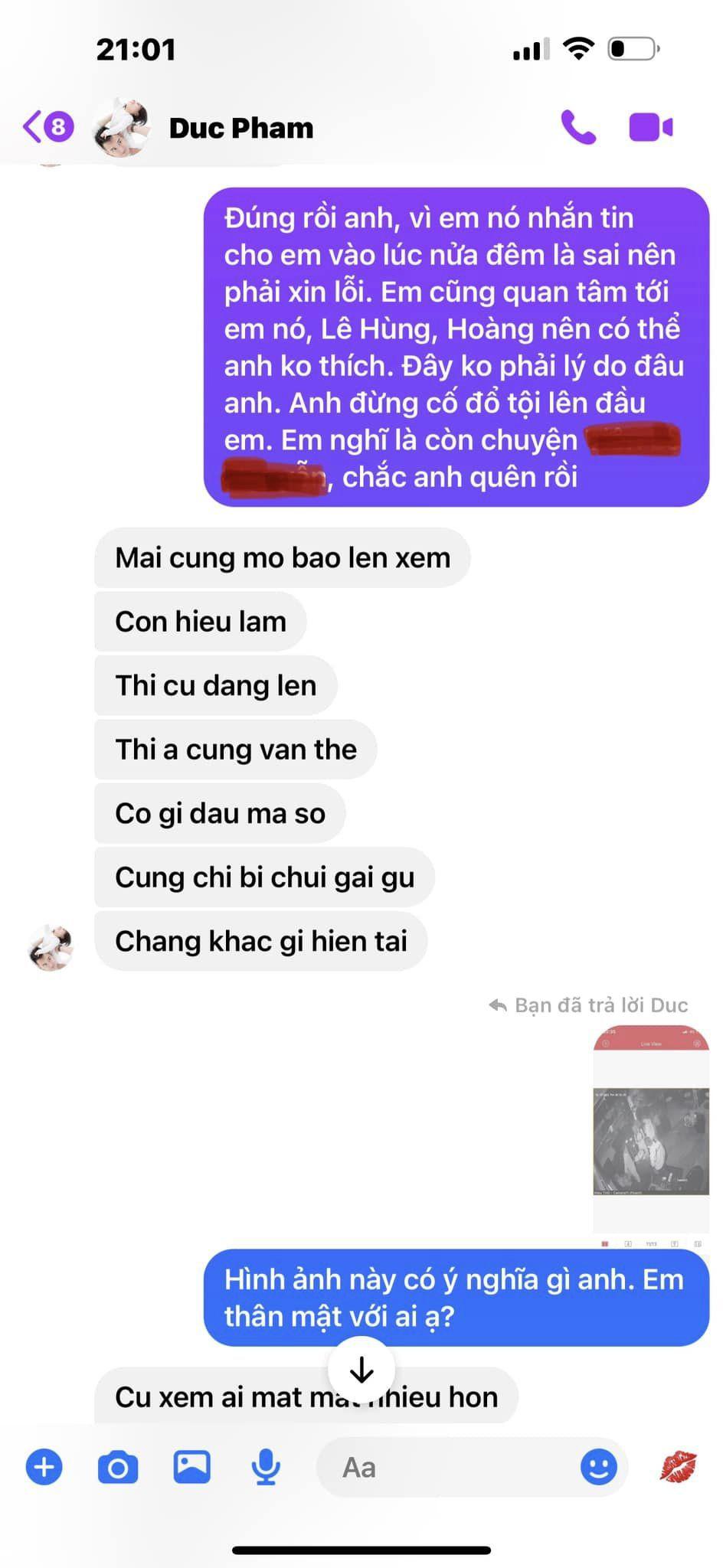The image size is (723, 1568).
Task: Open Duc Pham's conversation details
Action: point(240,128)
